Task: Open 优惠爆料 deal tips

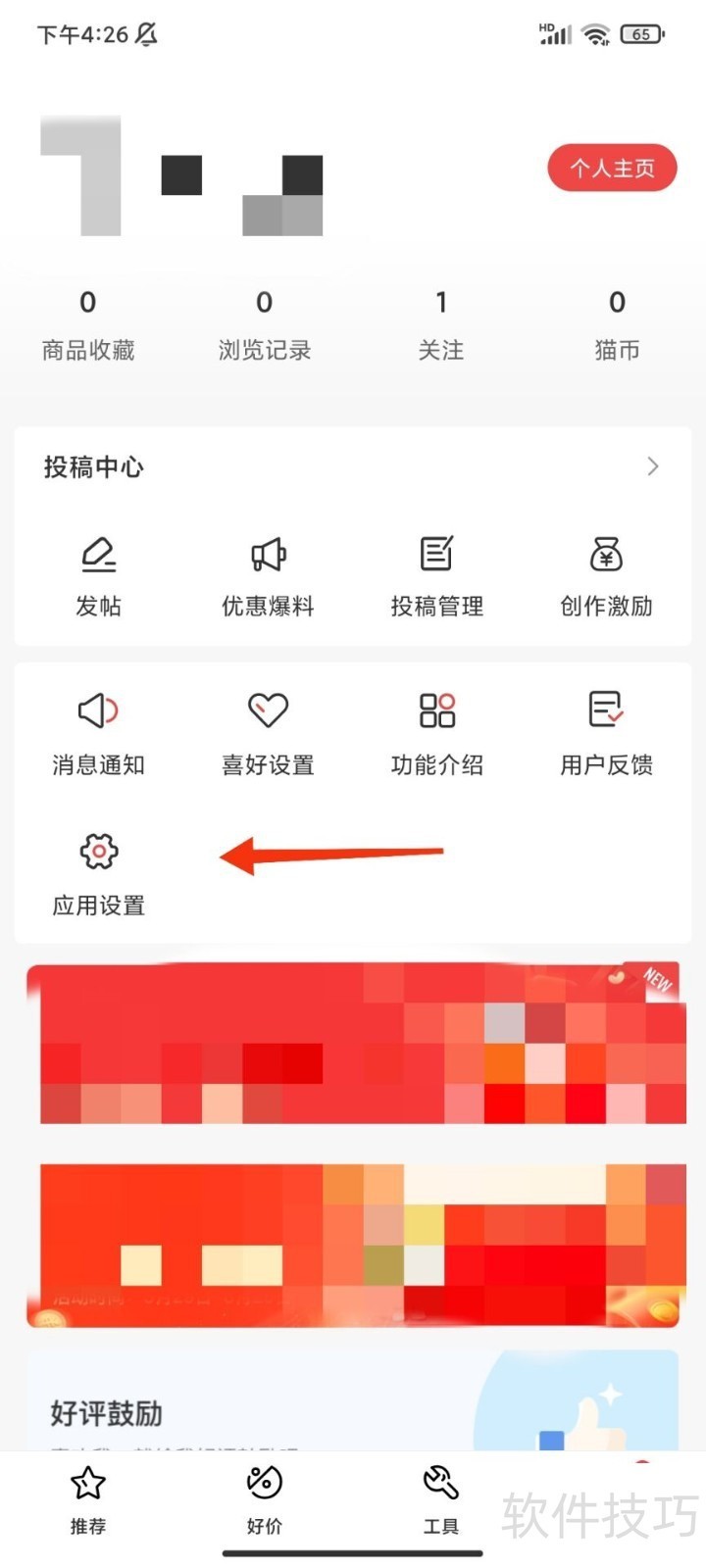Action: 268,577
